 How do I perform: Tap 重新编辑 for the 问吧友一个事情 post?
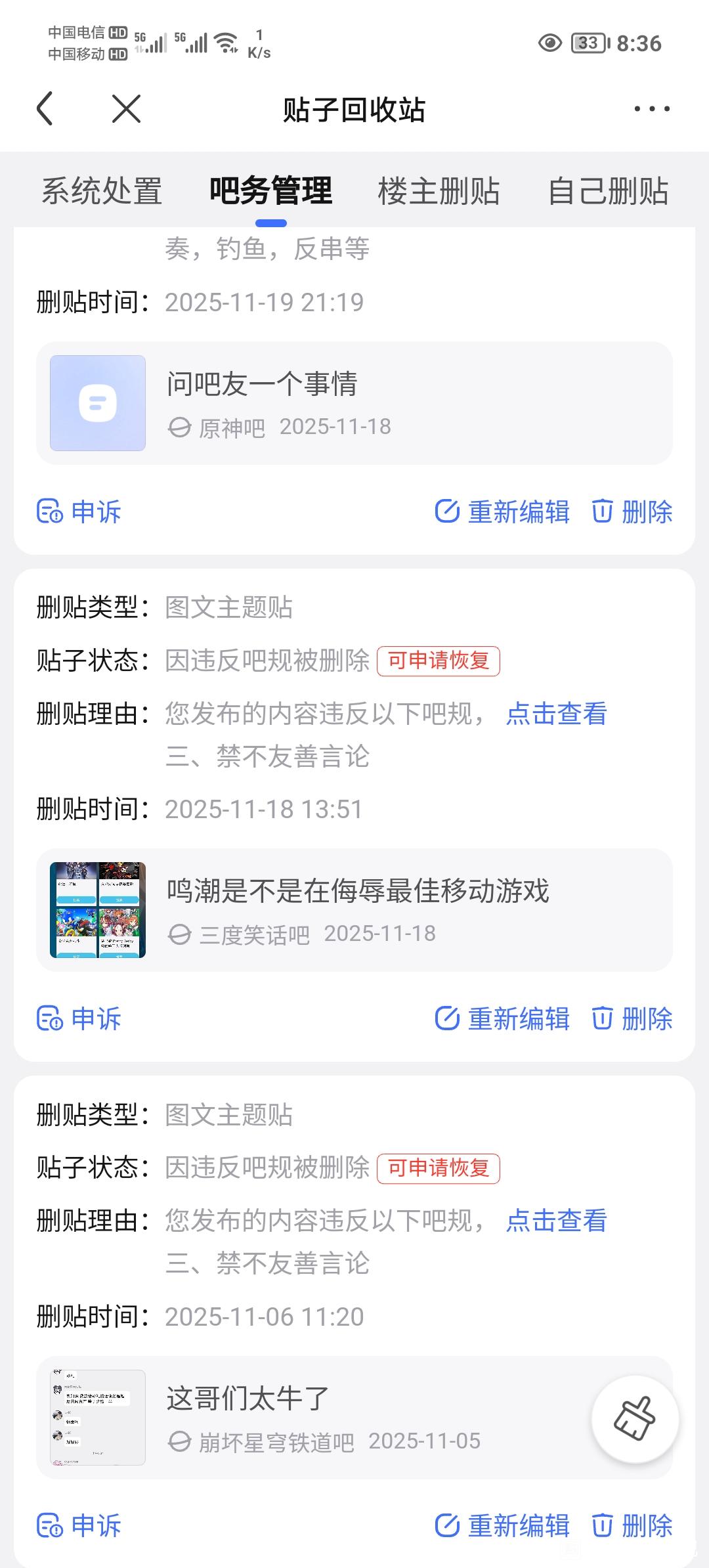[503, 512]
